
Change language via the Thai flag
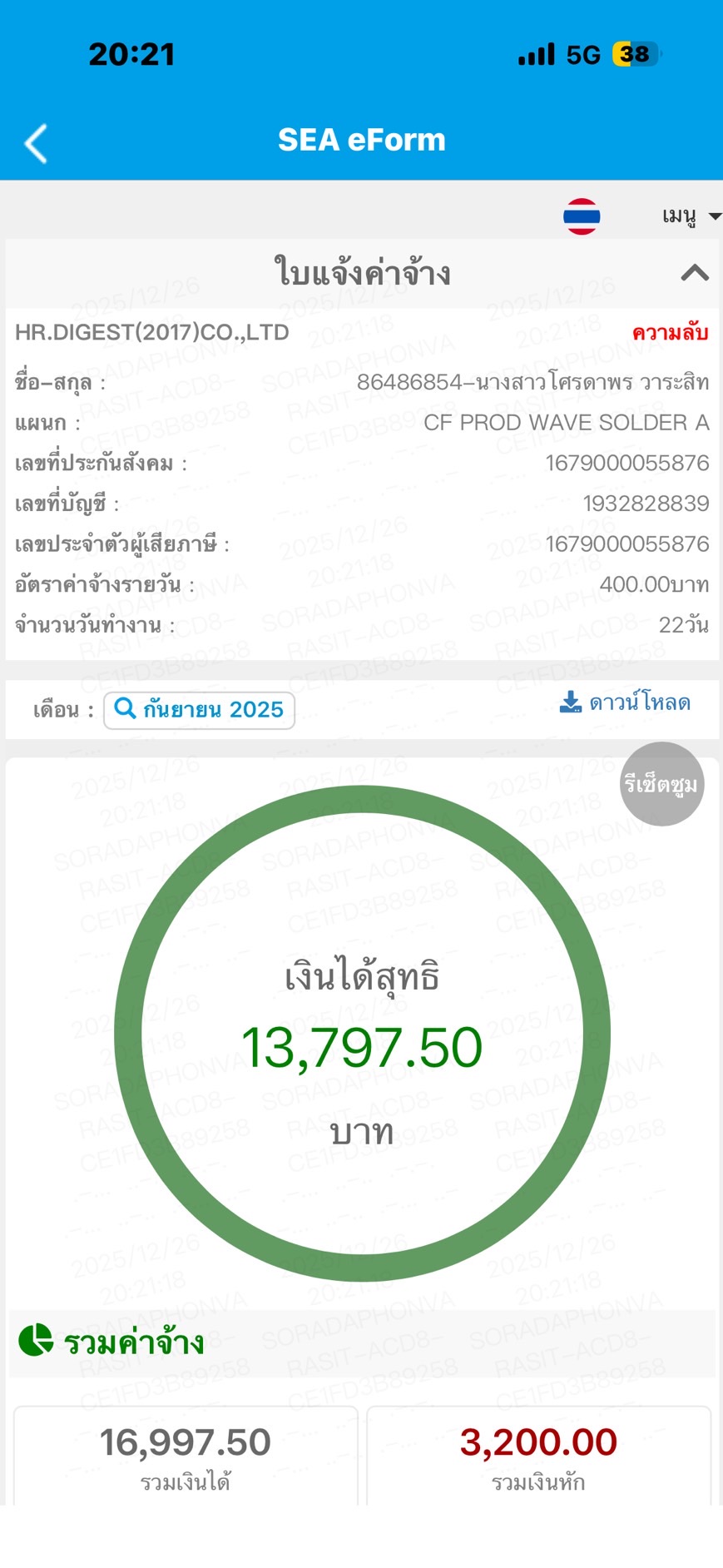(x=581, y=216)
